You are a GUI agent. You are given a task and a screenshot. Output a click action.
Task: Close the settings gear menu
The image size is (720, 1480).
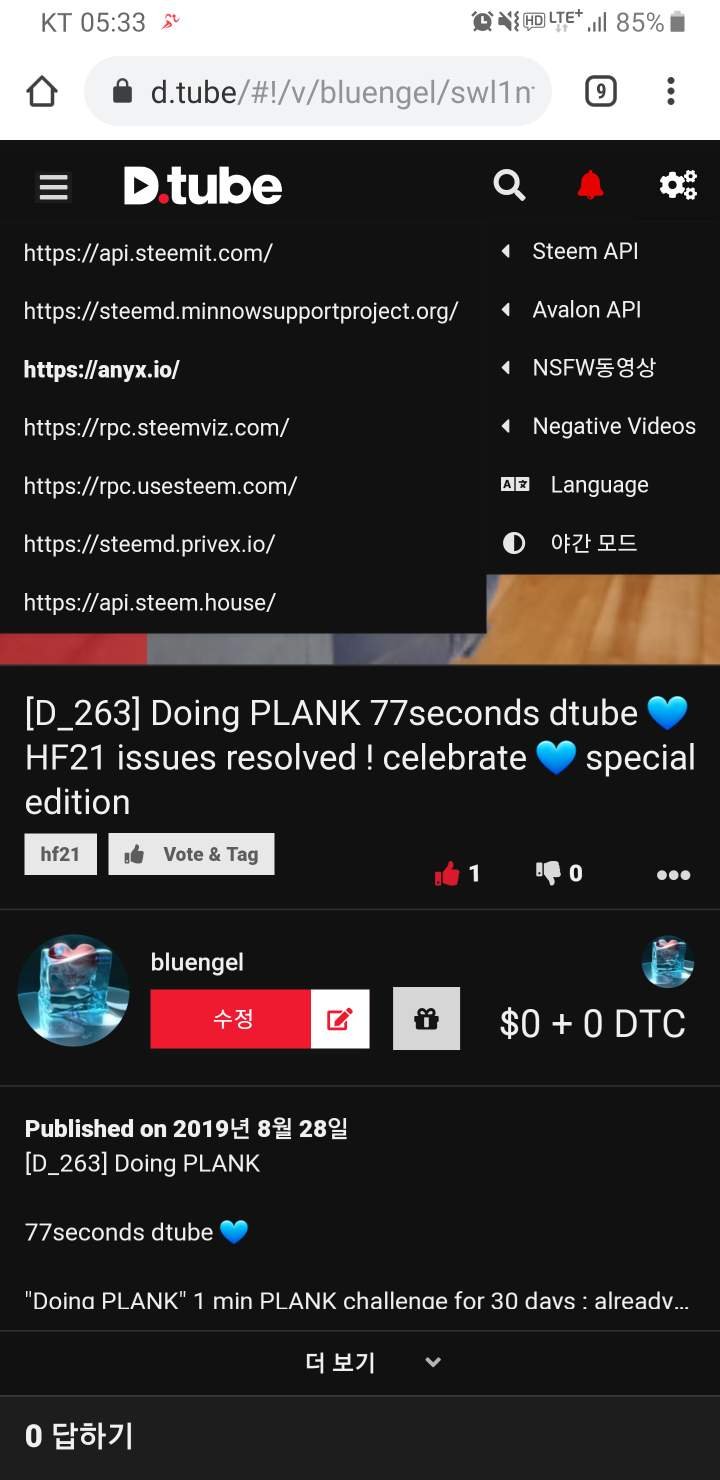click(x=677, y=186)
